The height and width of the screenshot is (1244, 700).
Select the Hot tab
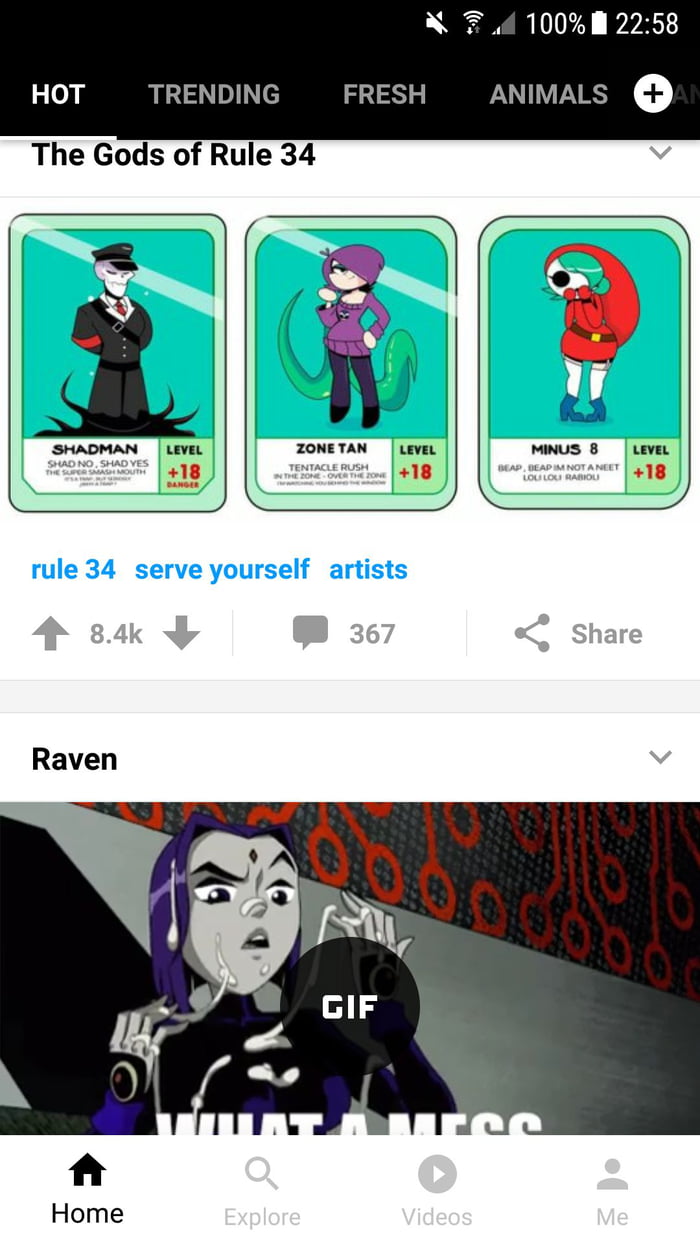58,94
